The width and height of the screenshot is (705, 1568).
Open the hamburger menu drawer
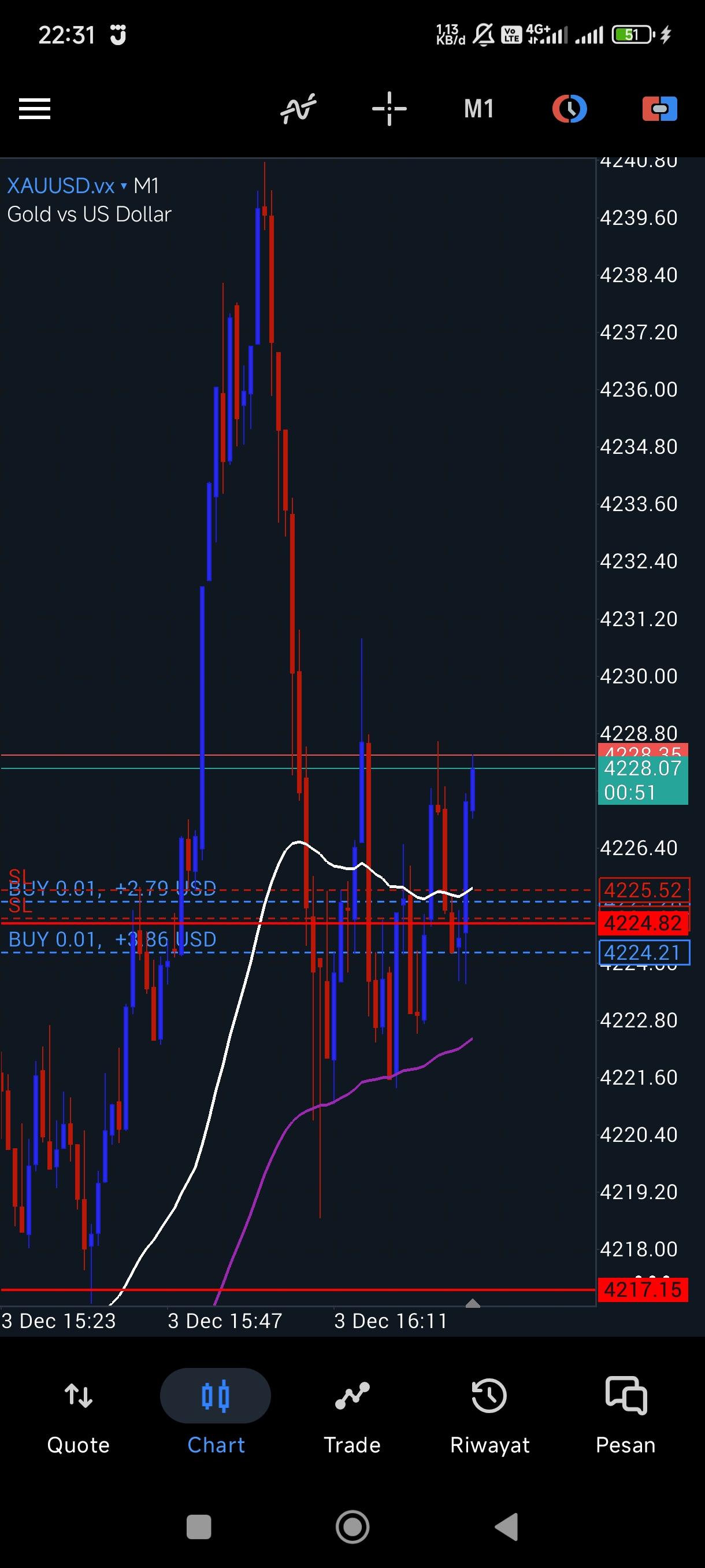(35, 110)
